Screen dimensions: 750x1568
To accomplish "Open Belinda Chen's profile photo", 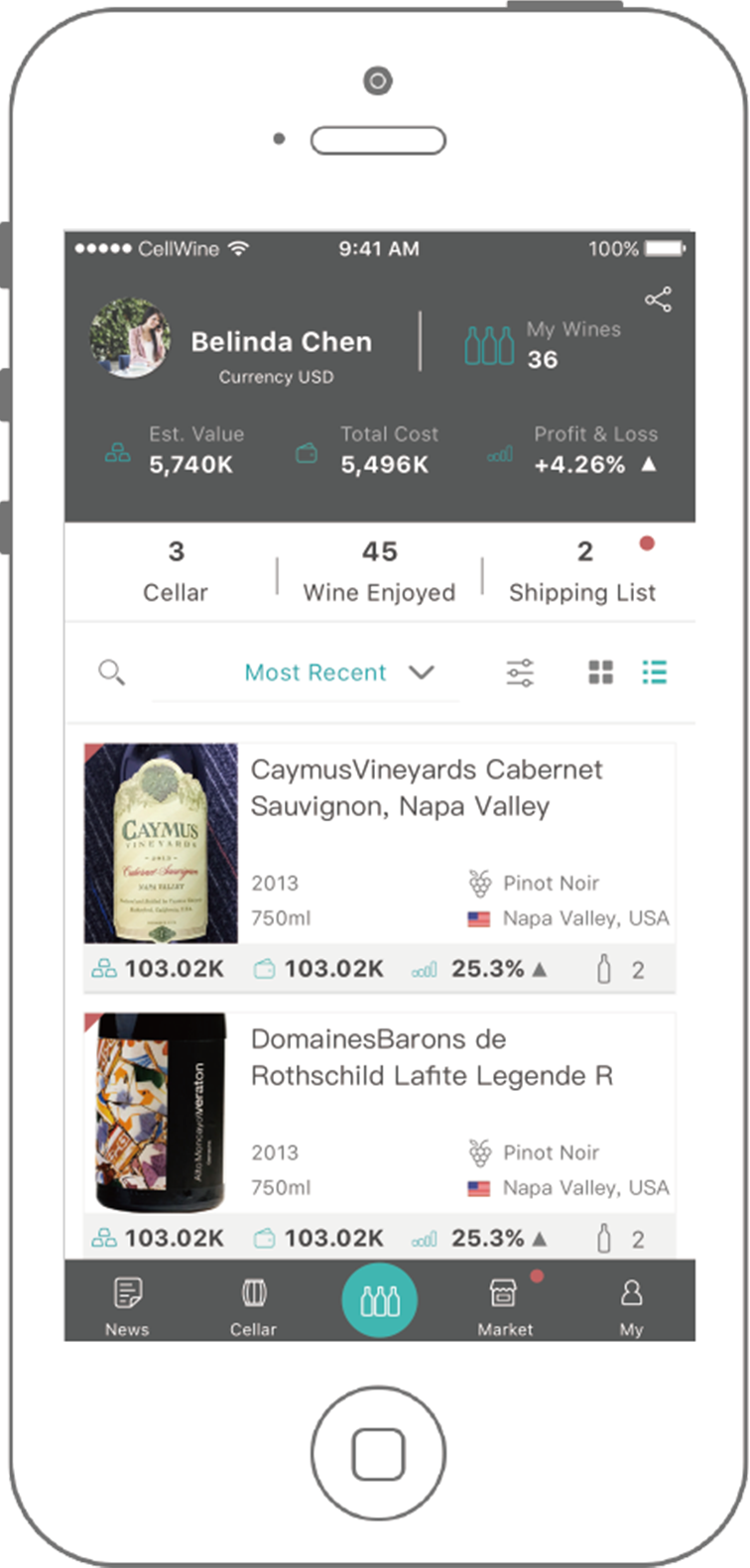I will tap(130, 338).
